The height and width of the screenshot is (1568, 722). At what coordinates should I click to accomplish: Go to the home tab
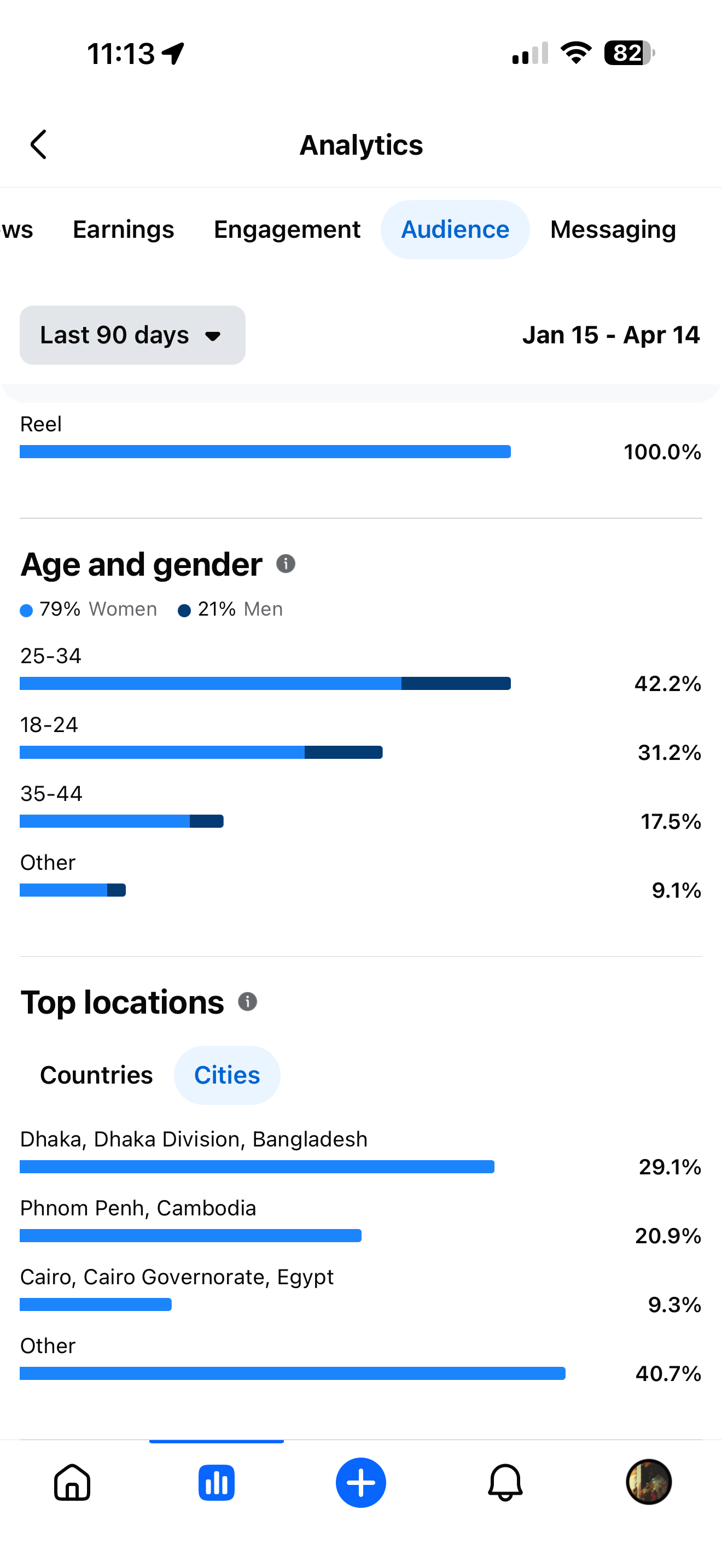coord(72,1483)
